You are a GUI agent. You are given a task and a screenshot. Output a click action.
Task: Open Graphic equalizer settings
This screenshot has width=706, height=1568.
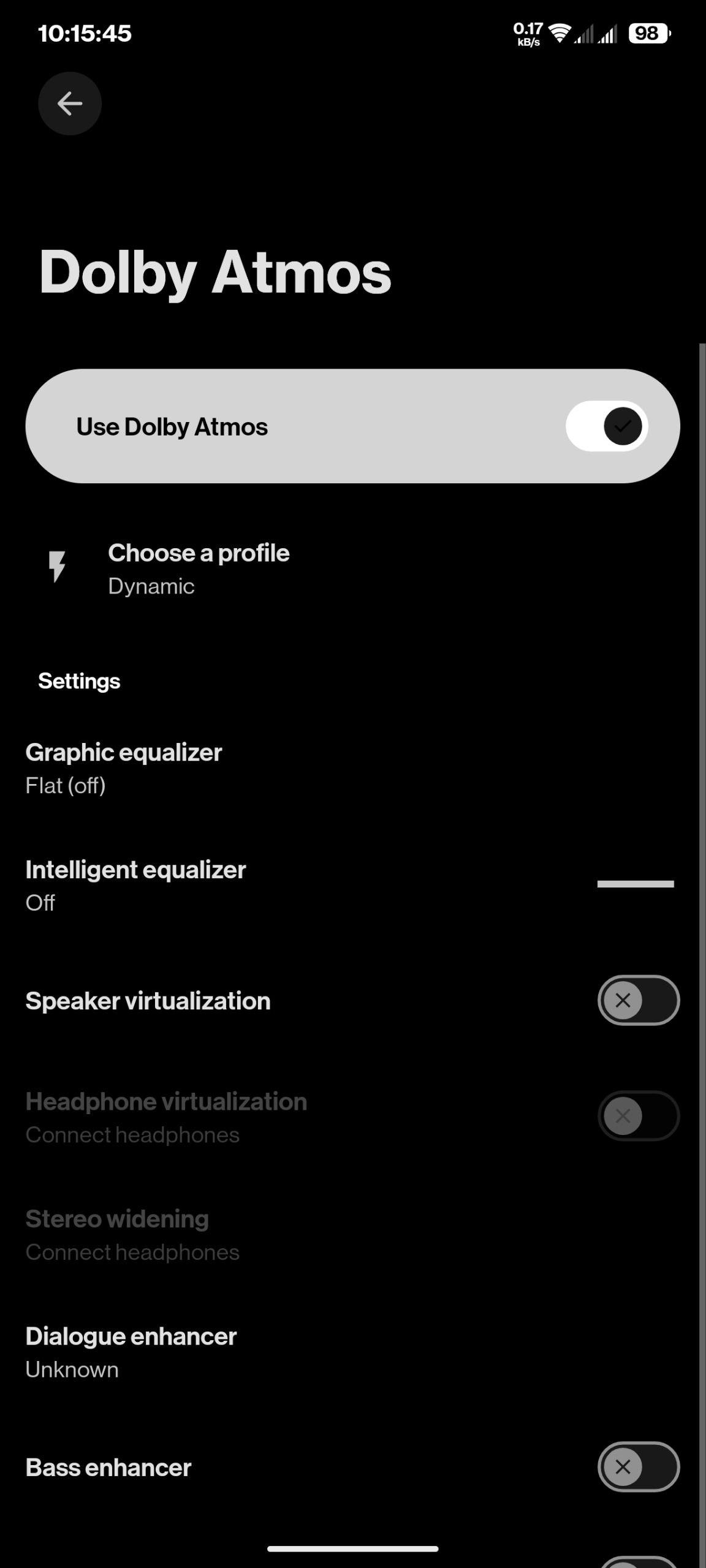coord(124,768)
